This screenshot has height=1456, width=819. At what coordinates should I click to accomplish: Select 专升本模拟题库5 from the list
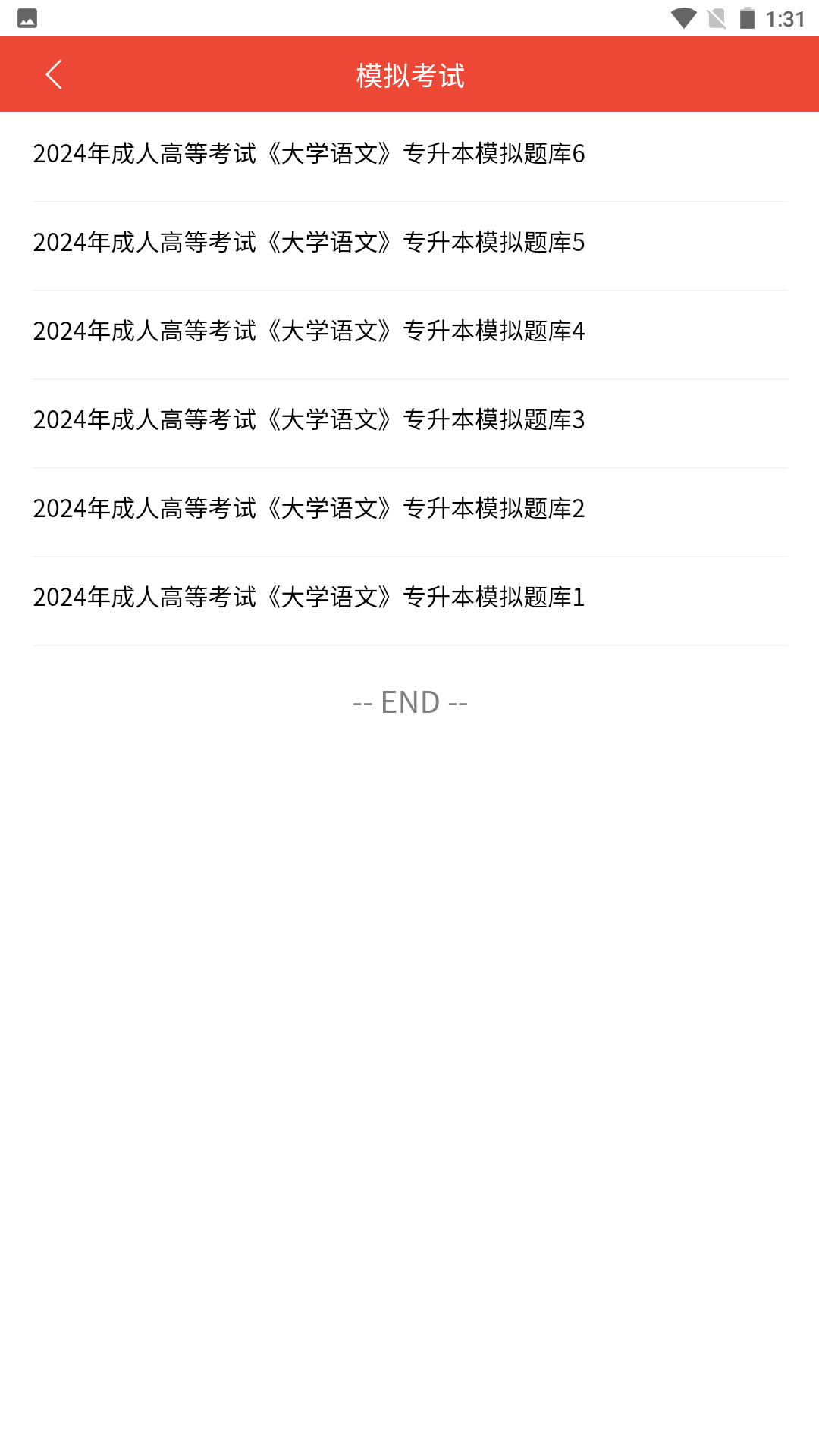[x=409, y=243]
